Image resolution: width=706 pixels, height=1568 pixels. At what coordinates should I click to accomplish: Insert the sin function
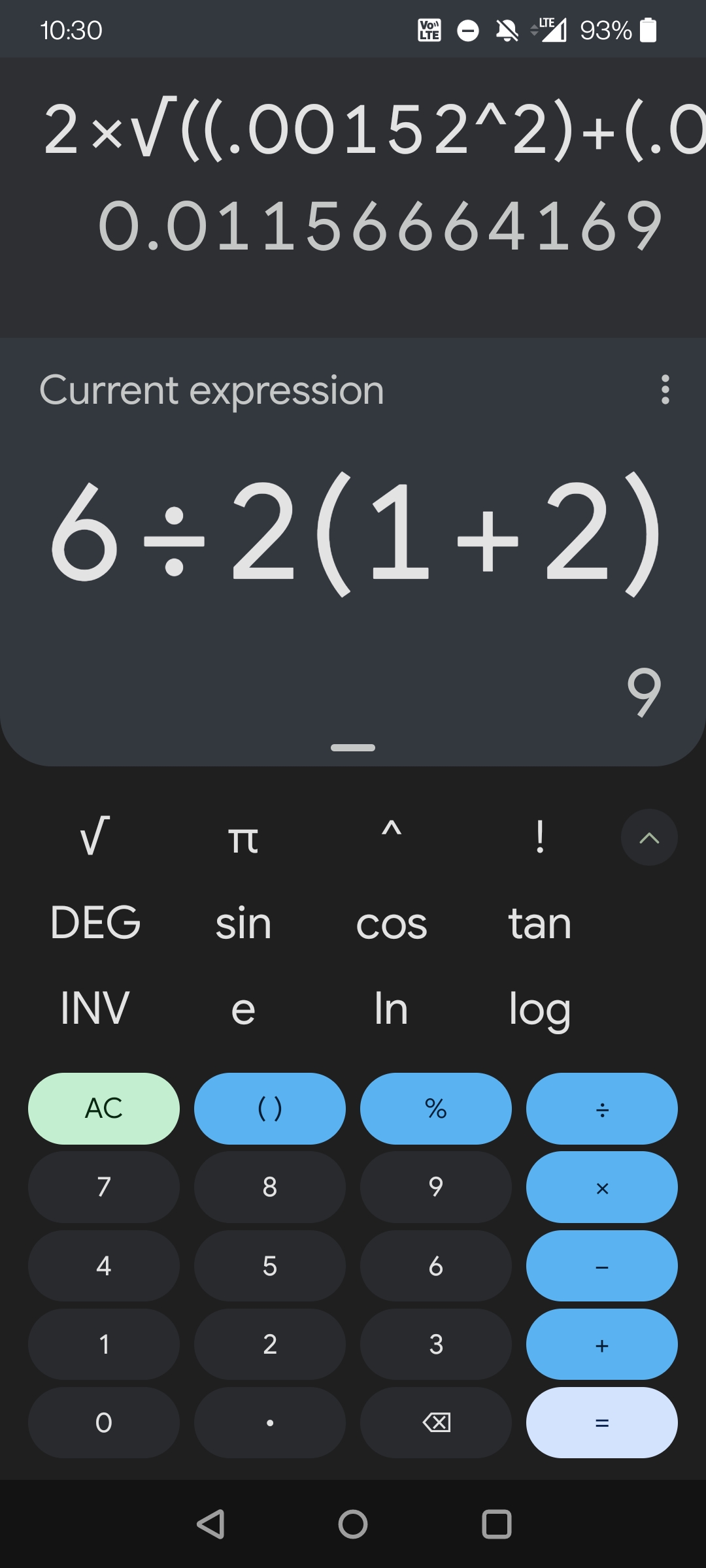(243, 923)
